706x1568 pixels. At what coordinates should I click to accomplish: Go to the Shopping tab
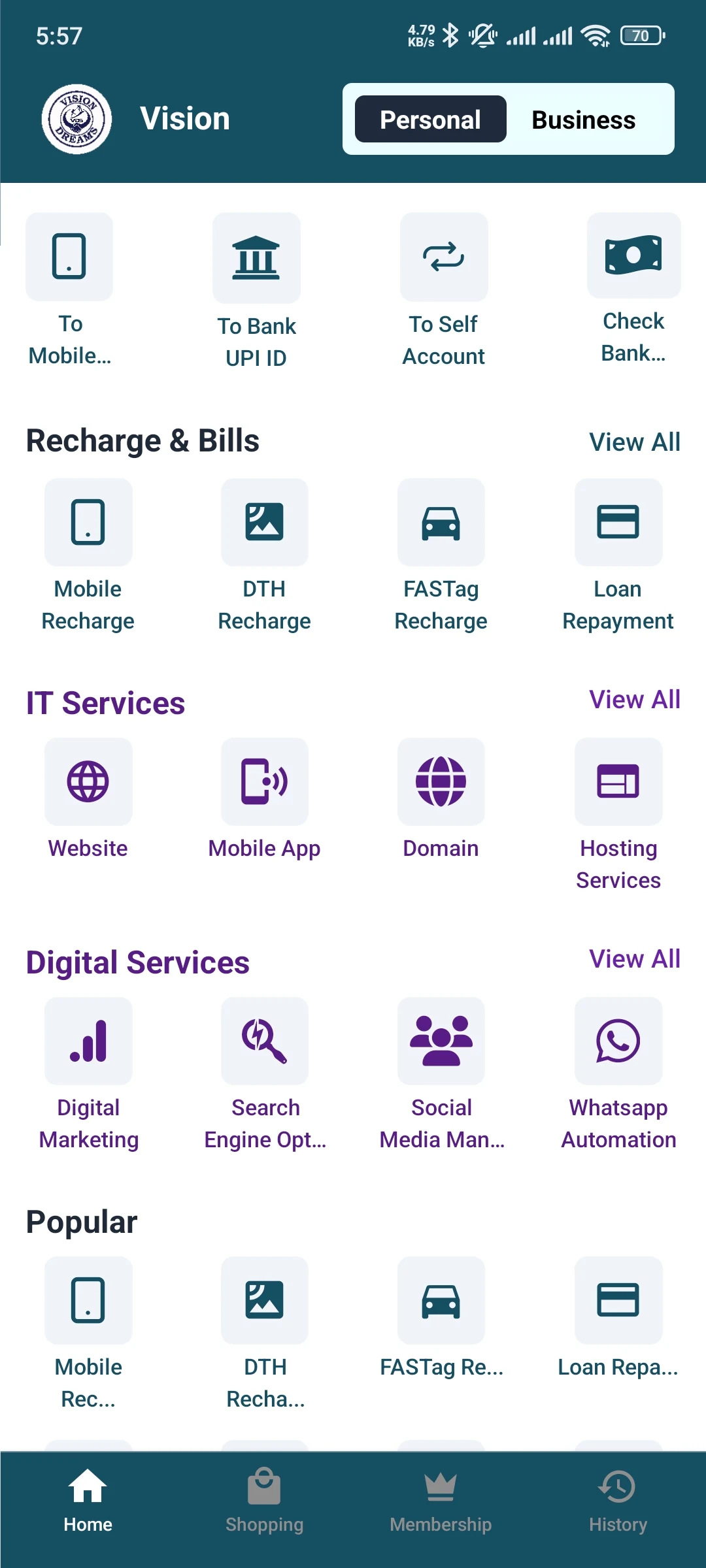point(264,1501)
